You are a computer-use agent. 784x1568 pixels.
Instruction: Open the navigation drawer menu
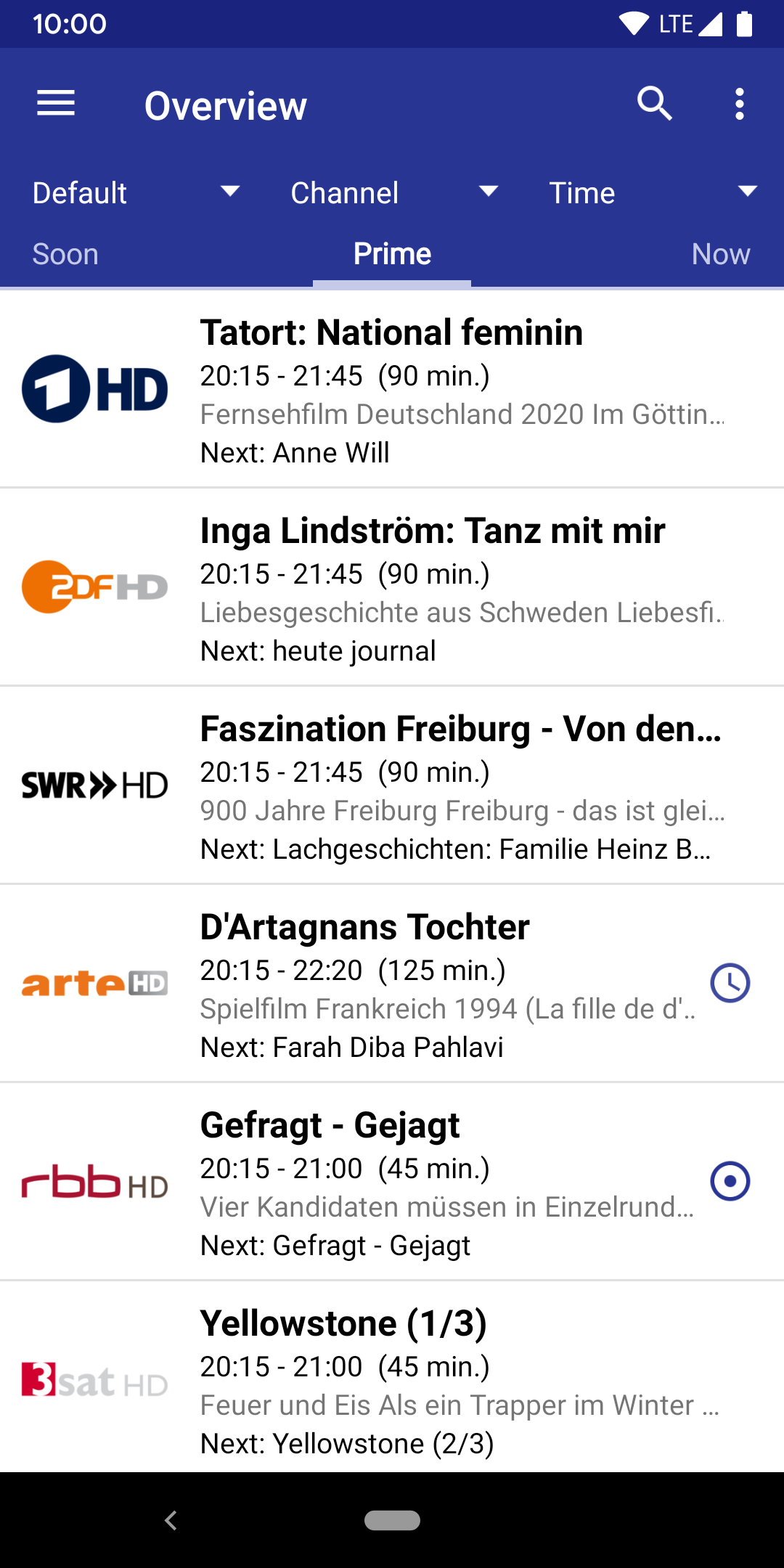tap(56, 104)
